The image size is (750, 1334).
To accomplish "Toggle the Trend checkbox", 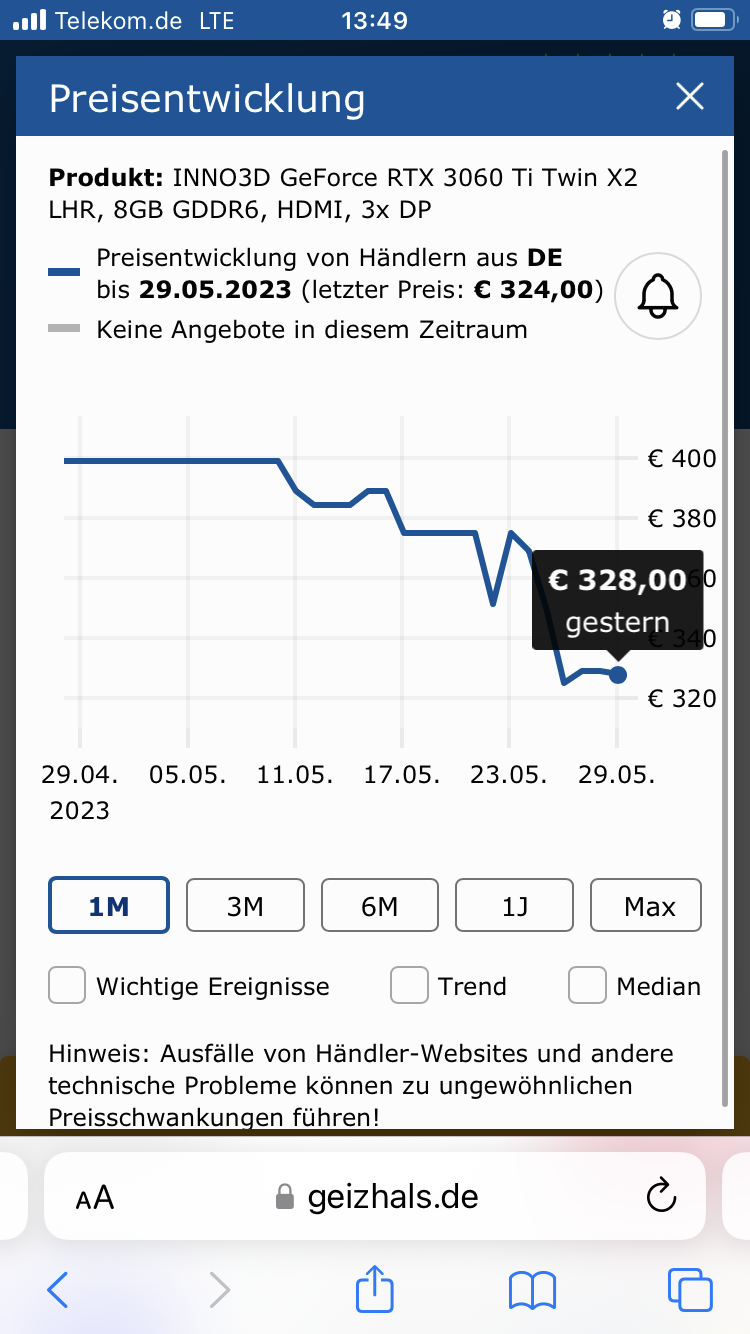I will (x=409, y=986).
